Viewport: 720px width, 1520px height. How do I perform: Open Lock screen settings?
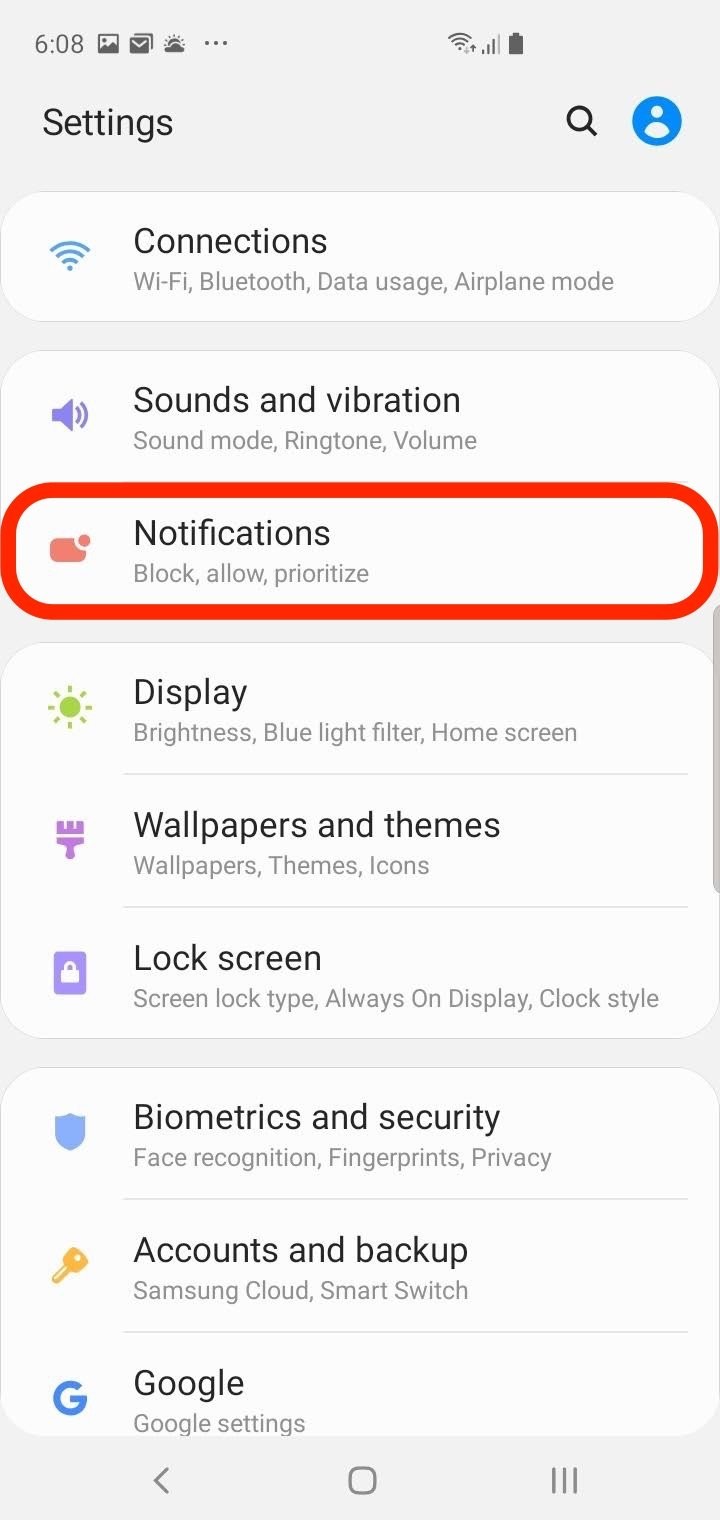pos(360,975)
